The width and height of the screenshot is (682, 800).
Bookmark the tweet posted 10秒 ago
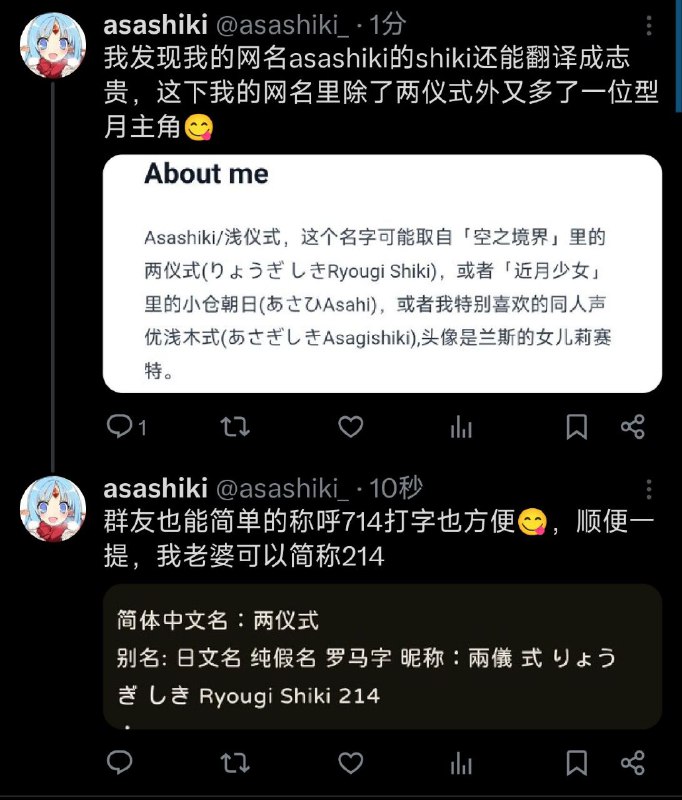[577, 762]
